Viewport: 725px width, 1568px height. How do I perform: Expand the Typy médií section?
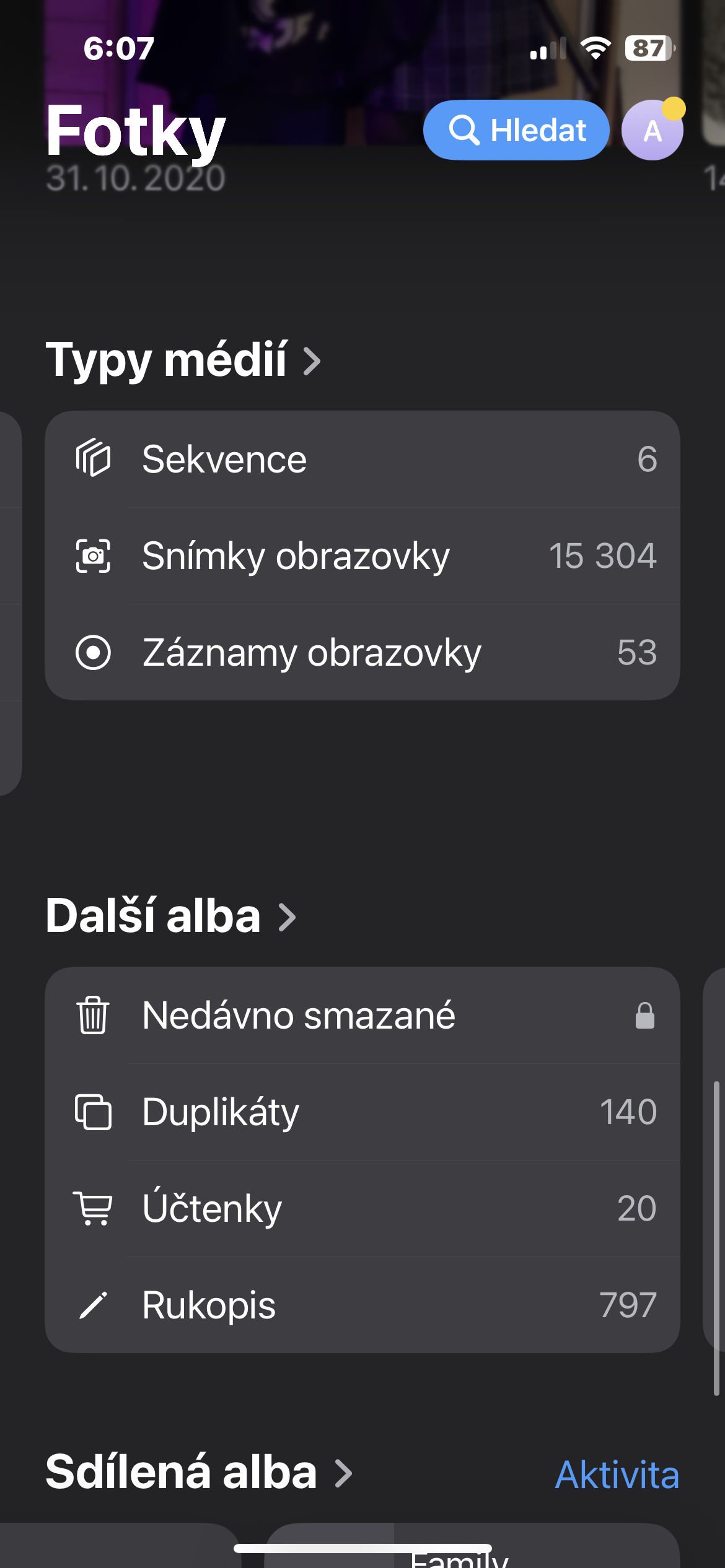coord(183,360)
